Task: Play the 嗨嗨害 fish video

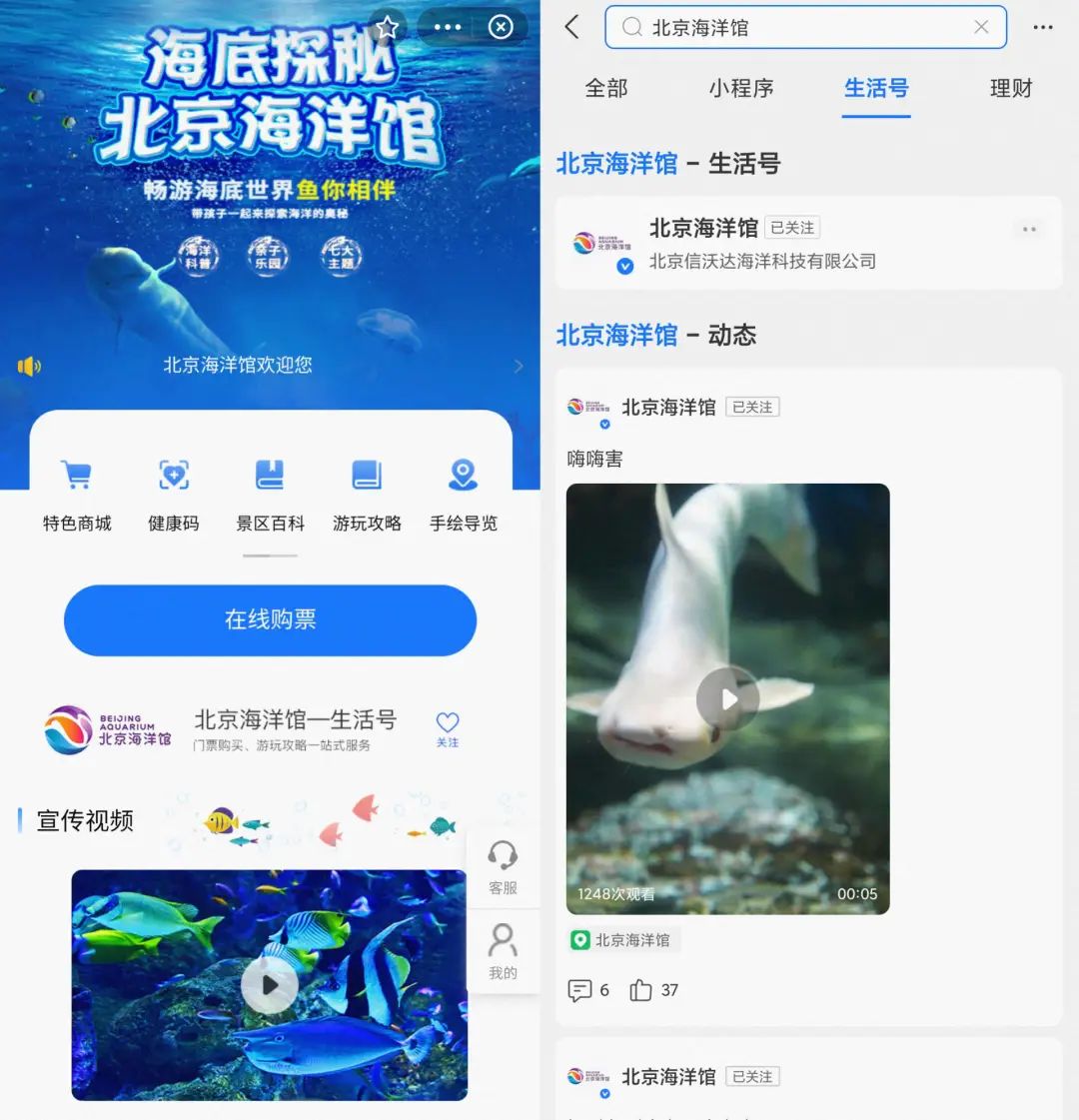Action: tap(727, 698)
